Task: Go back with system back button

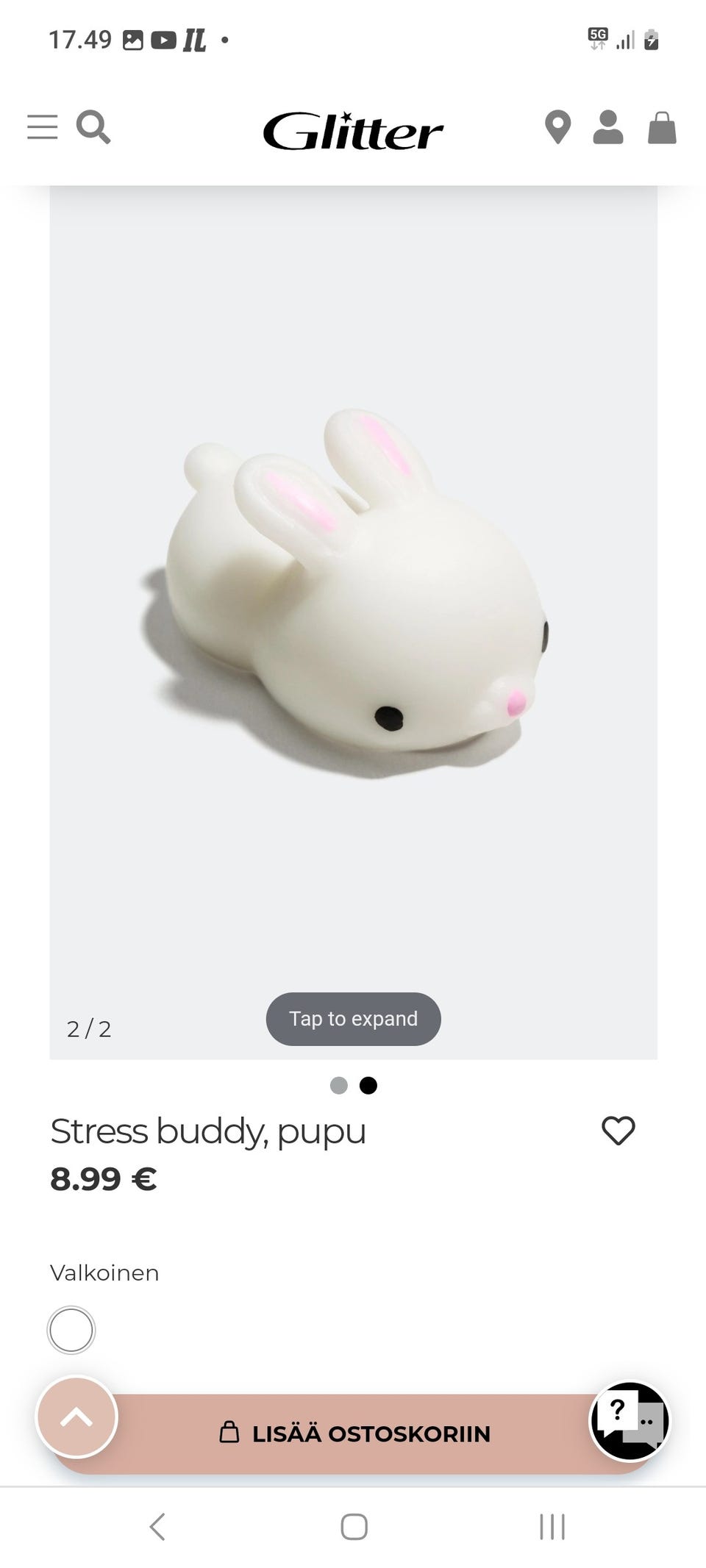Action: pyautogui.click(x=157, y=1526)
